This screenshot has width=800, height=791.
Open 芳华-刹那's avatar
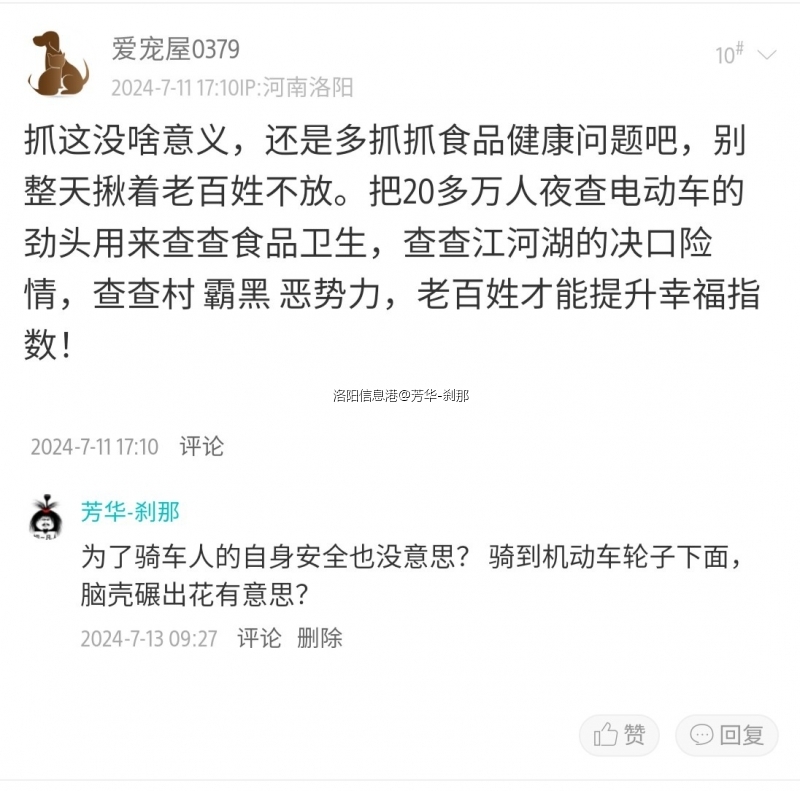point(45,516)
